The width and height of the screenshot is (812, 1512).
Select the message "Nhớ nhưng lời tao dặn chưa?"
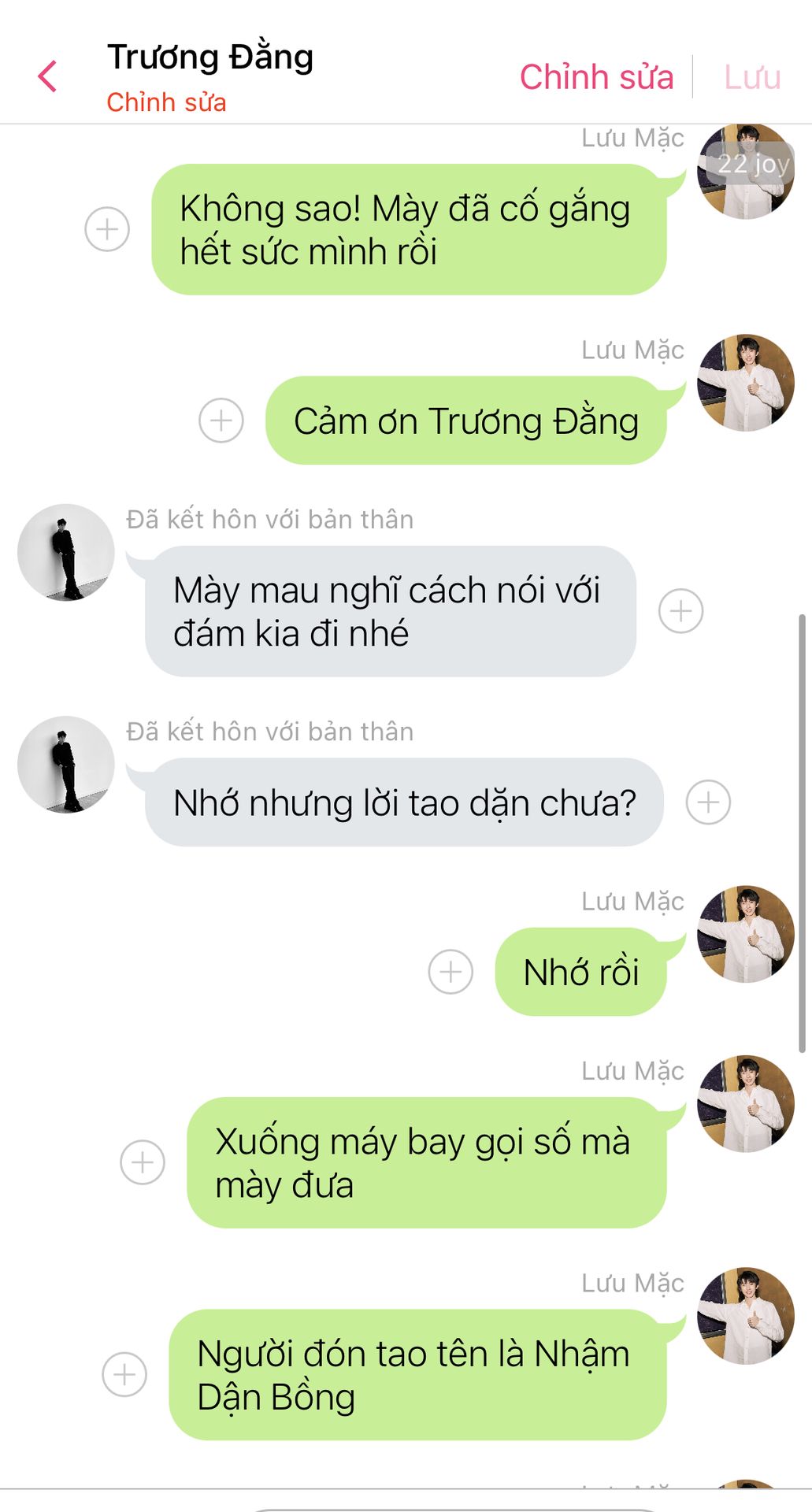pos(404,802)
